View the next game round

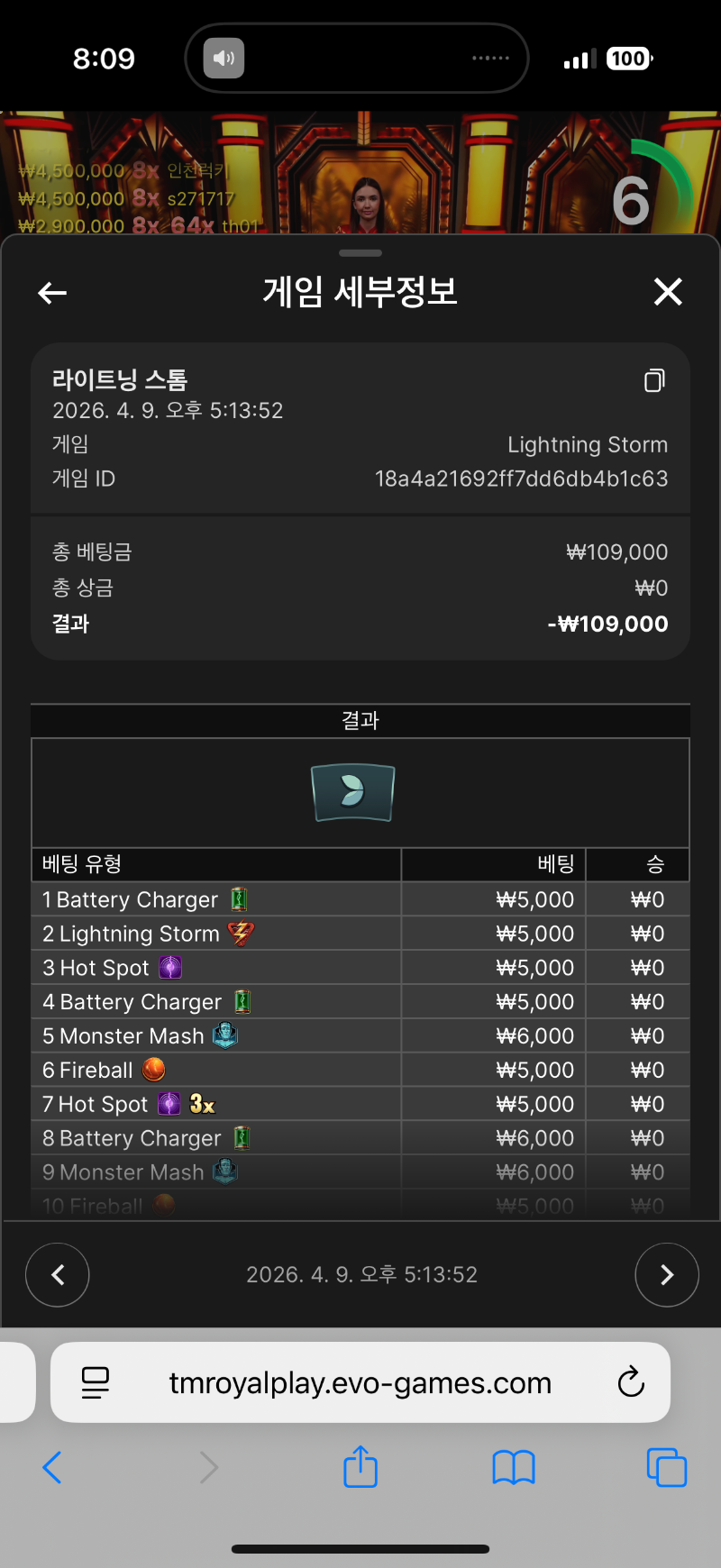(x=667, y=1274)
